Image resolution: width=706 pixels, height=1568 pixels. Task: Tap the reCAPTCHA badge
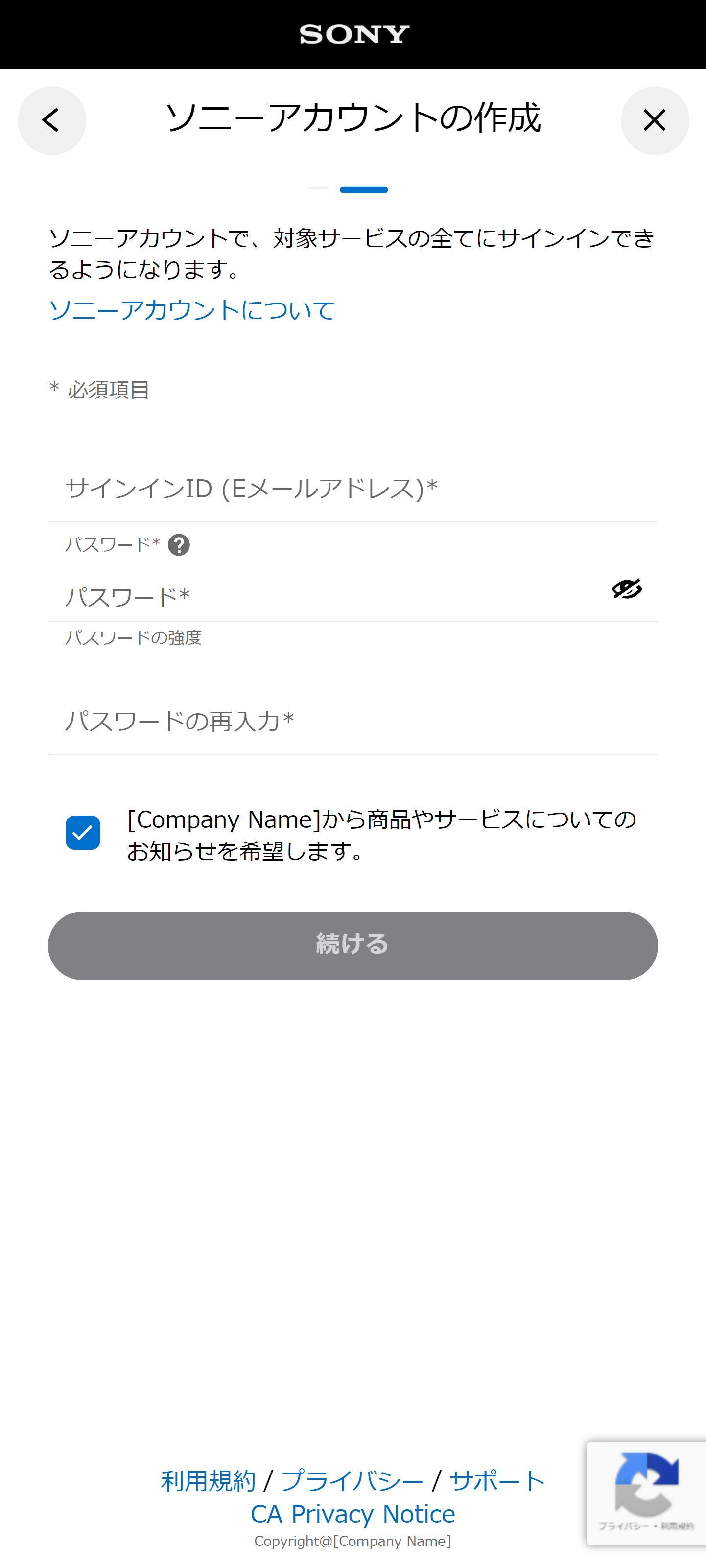[646, 1492]
